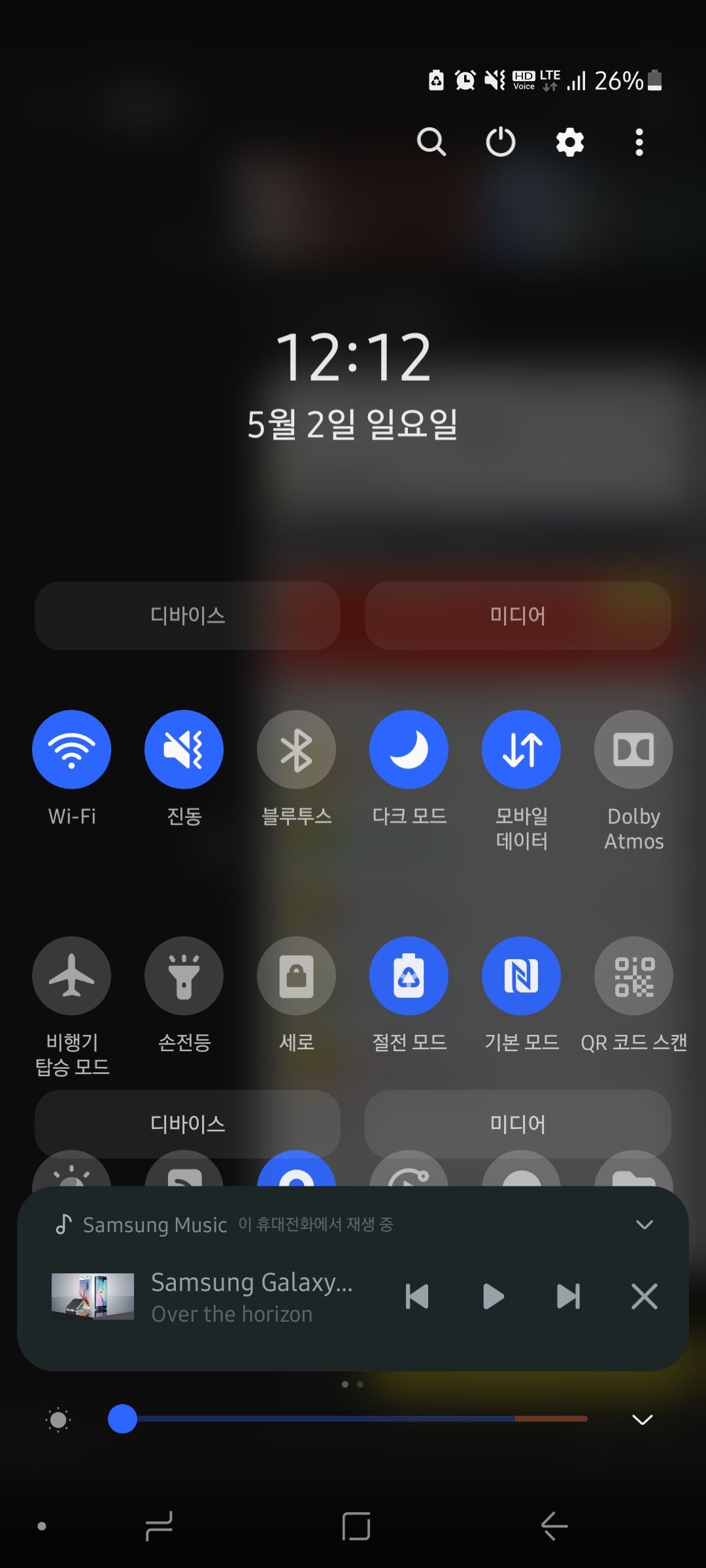Open settings via gear icon

click(x=570, y=142)
